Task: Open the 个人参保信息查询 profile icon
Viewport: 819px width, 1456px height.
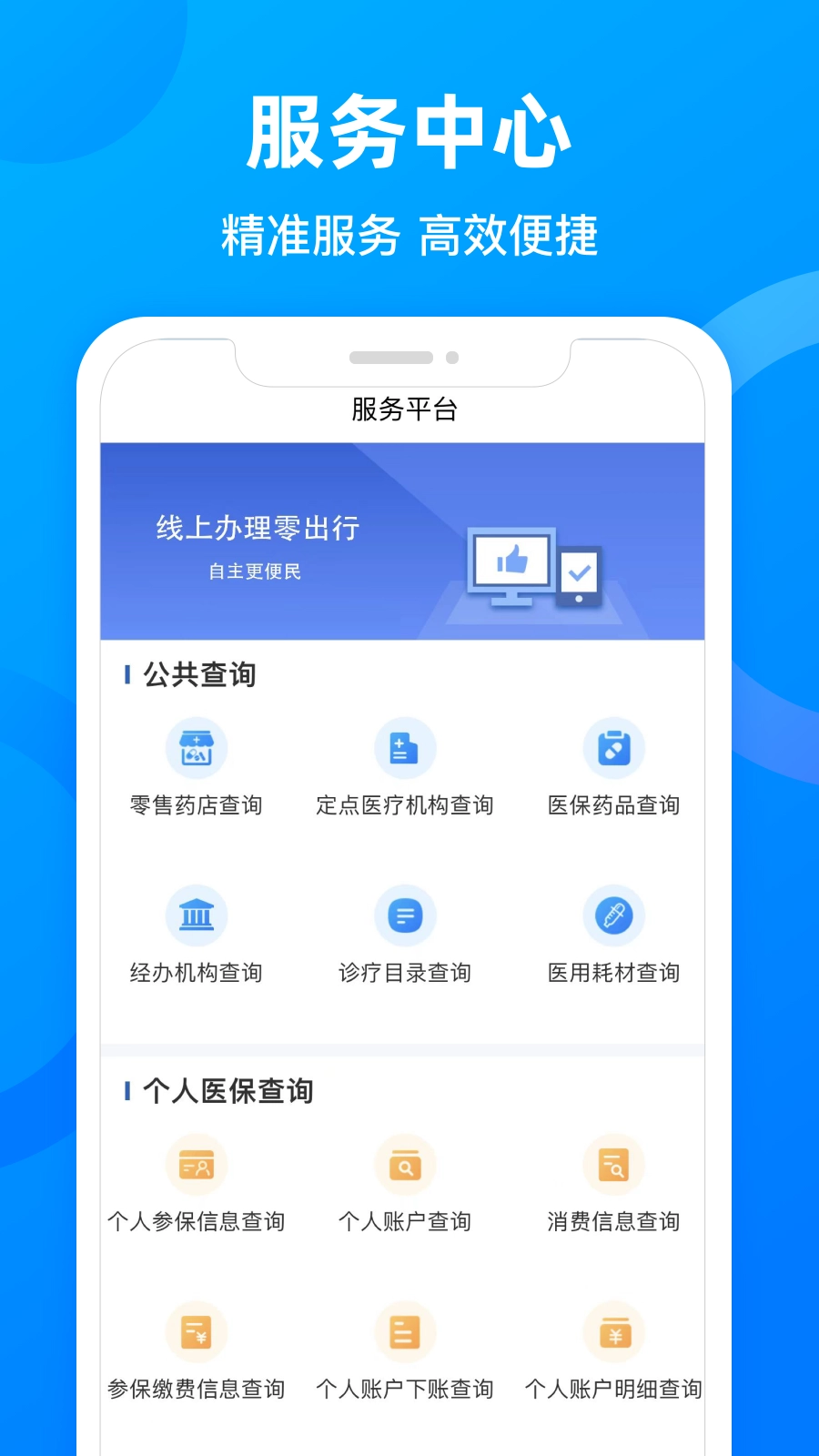Action: [x=197, y=1165]
